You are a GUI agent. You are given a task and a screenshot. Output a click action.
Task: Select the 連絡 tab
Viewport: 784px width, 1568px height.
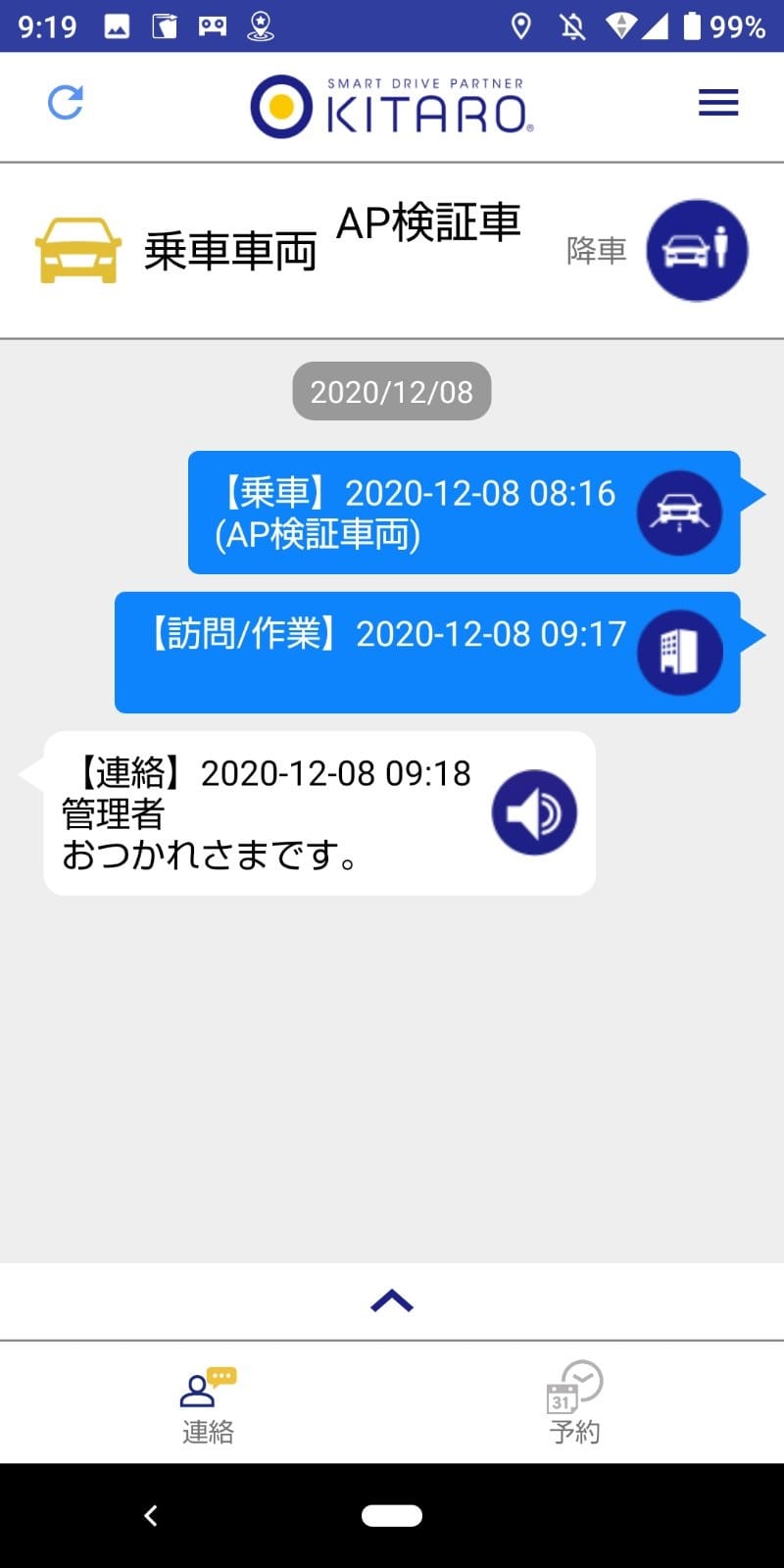(205, 1403)
